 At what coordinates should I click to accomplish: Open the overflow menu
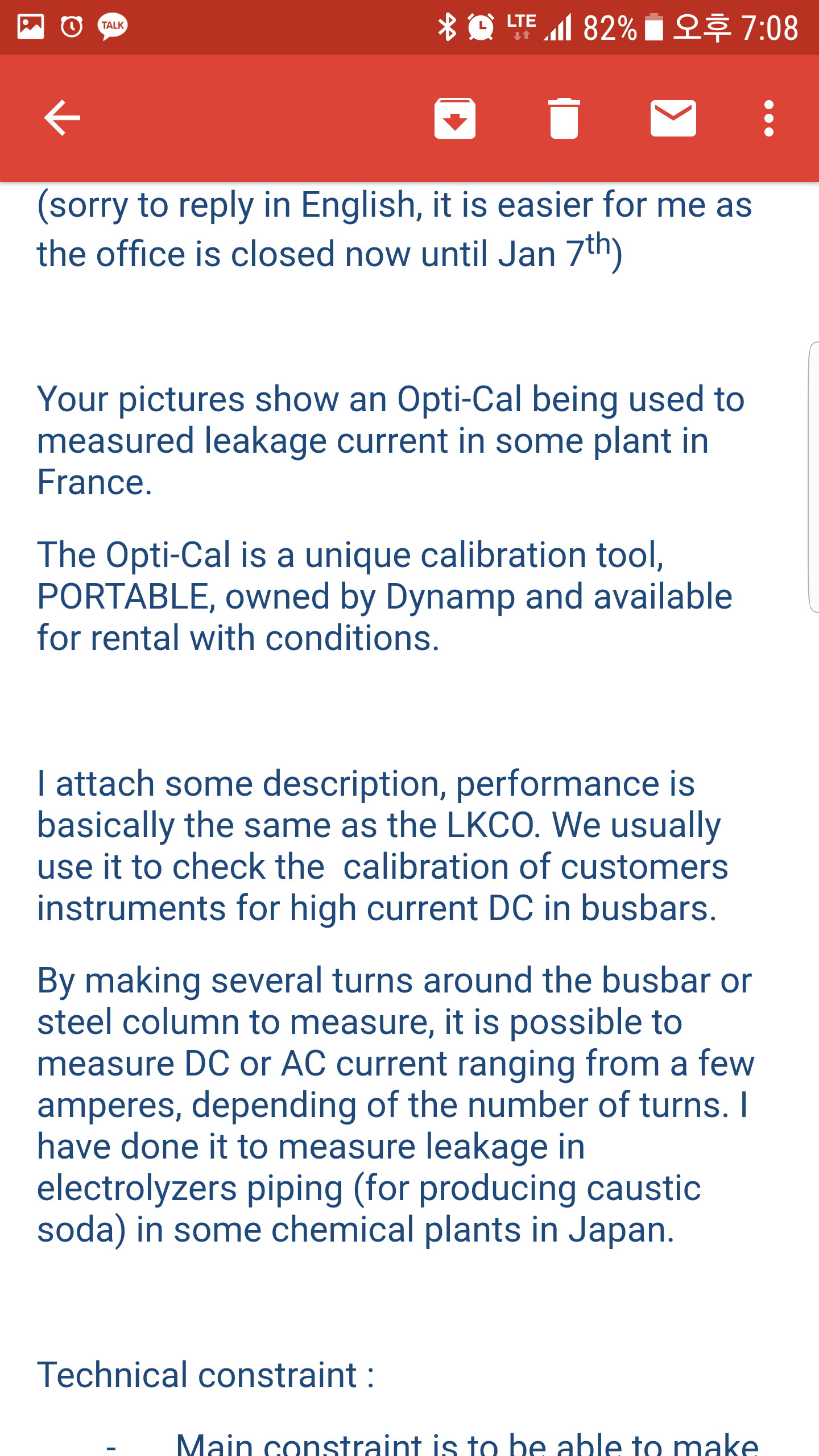768,118
